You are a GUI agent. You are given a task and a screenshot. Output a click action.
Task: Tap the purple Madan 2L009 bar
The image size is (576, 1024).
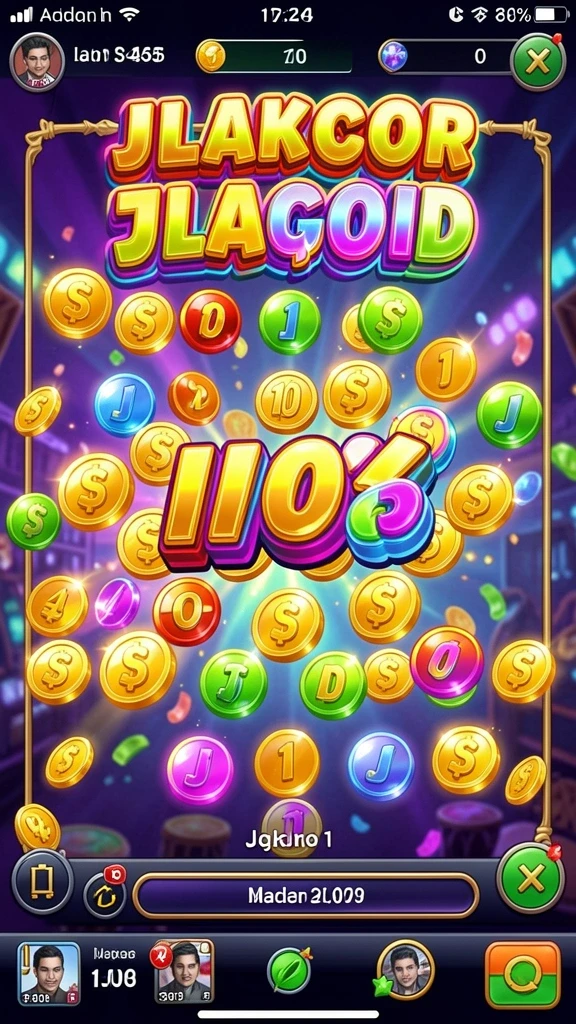pos(306,895)
